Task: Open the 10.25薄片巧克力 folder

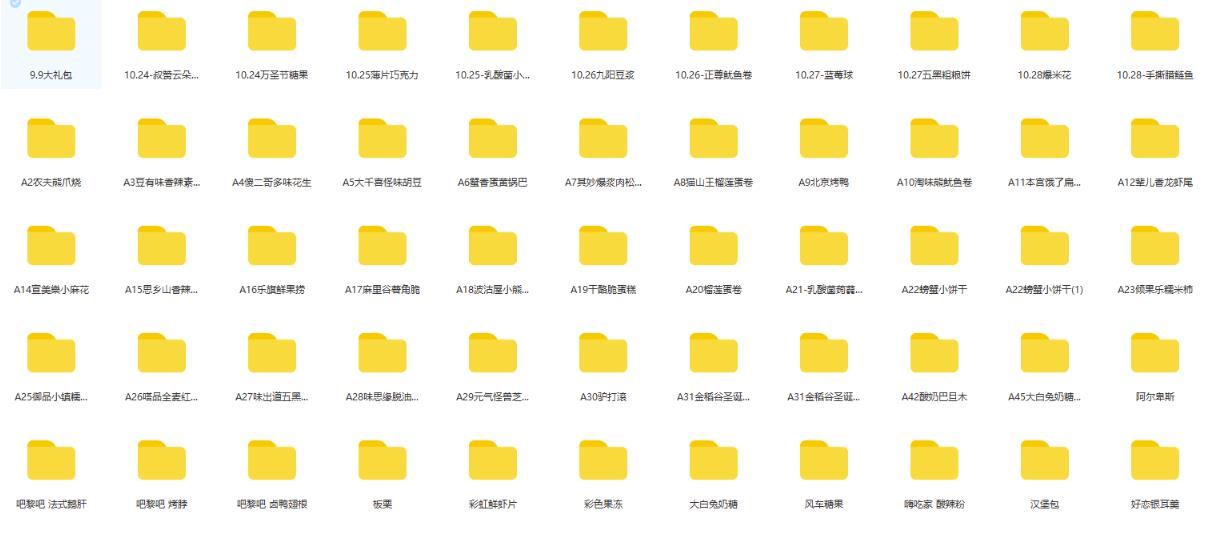Action: (x=382, y=32)
